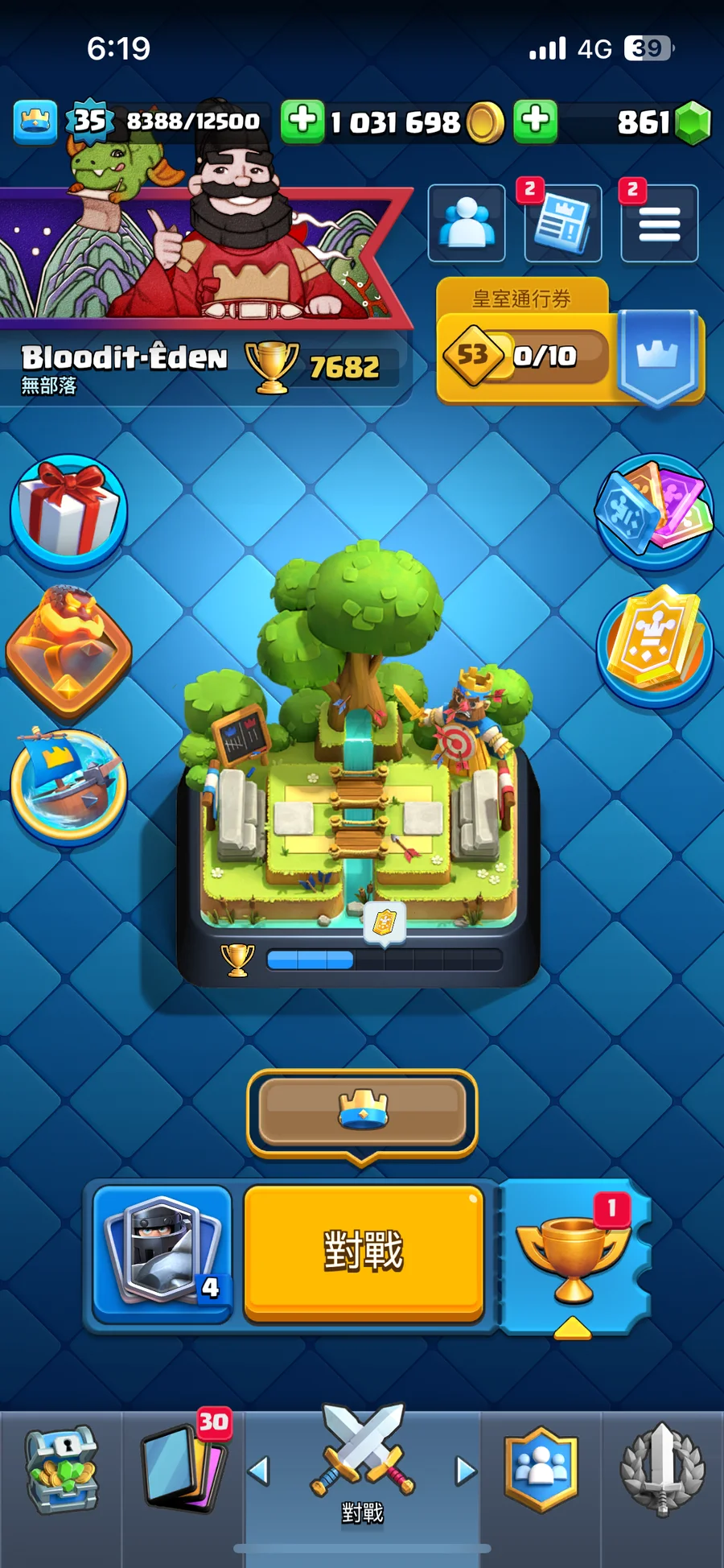Open the hamburger menu

(659, 223)
